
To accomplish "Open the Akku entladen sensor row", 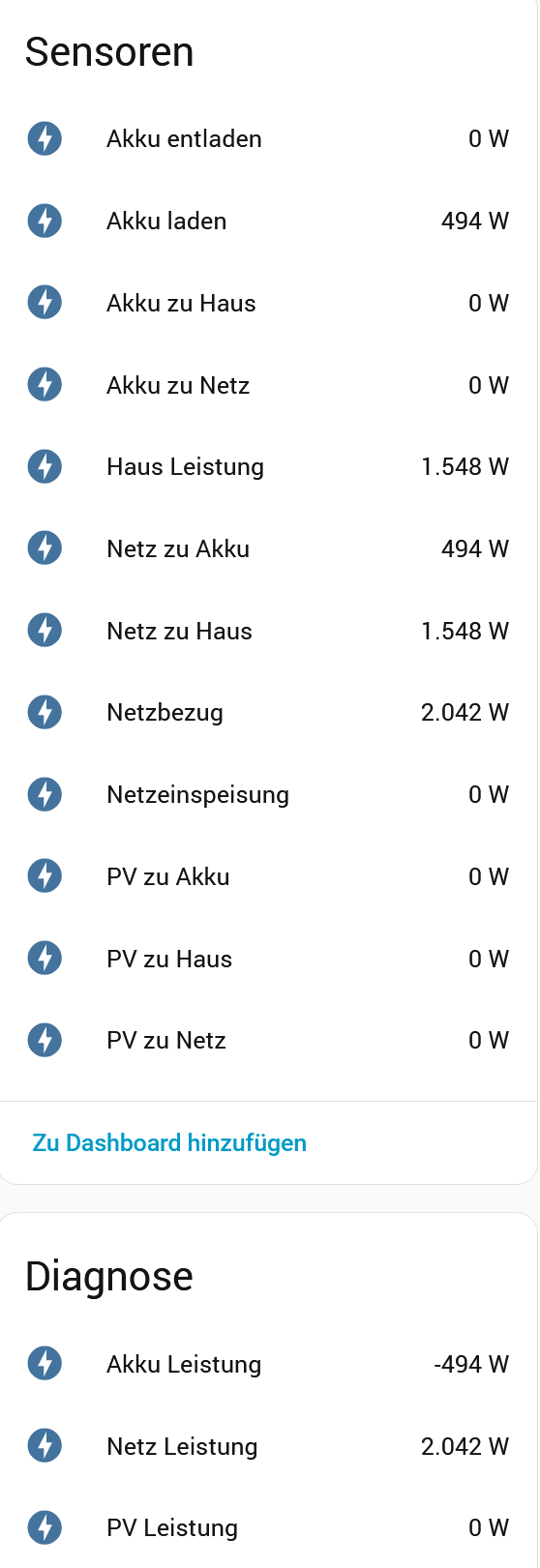I will [x=268, y=138].
